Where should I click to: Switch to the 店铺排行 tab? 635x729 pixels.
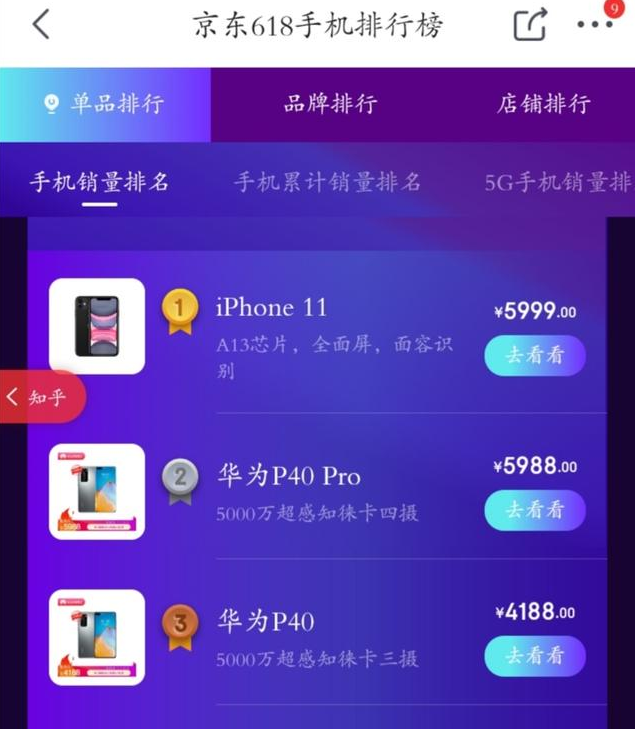(x=543, y=104)
